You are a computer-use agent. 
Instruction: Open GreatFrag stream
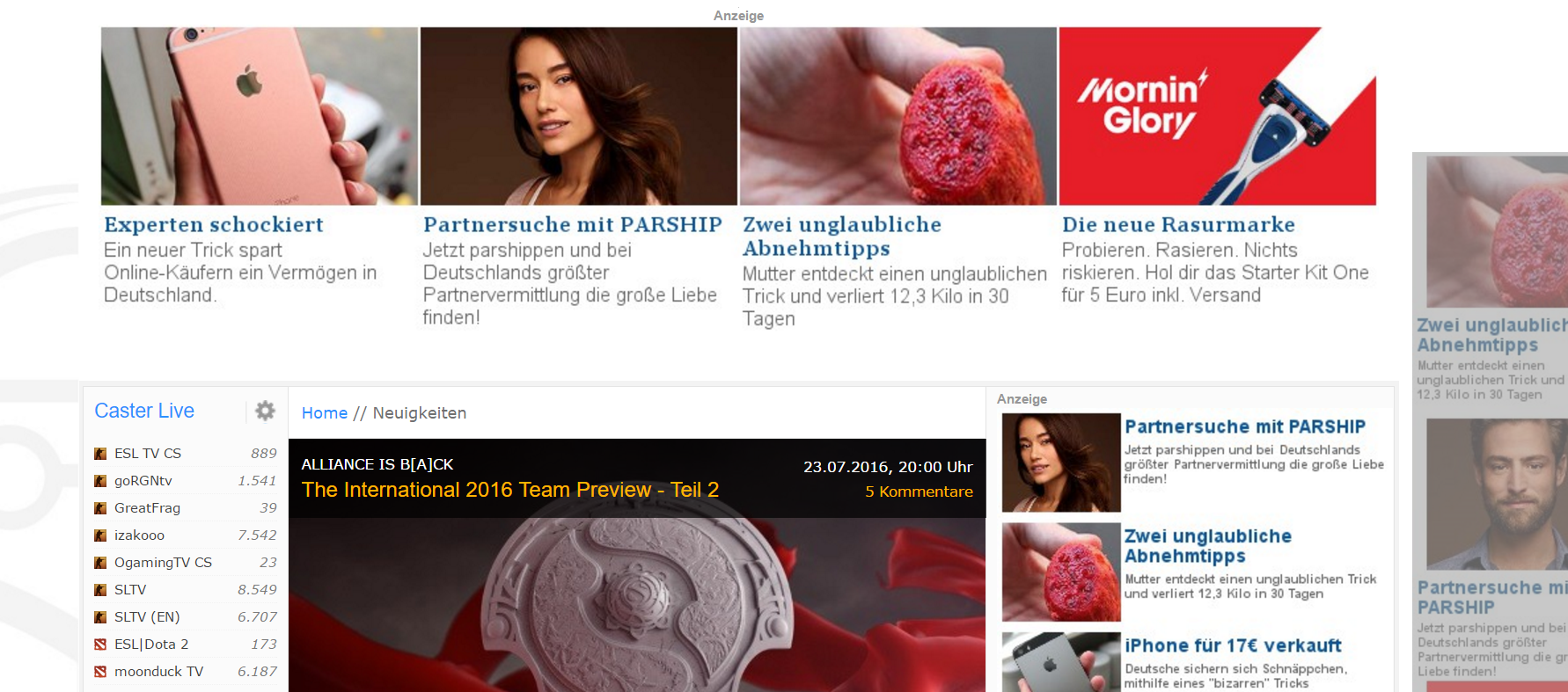pos(147,508)
